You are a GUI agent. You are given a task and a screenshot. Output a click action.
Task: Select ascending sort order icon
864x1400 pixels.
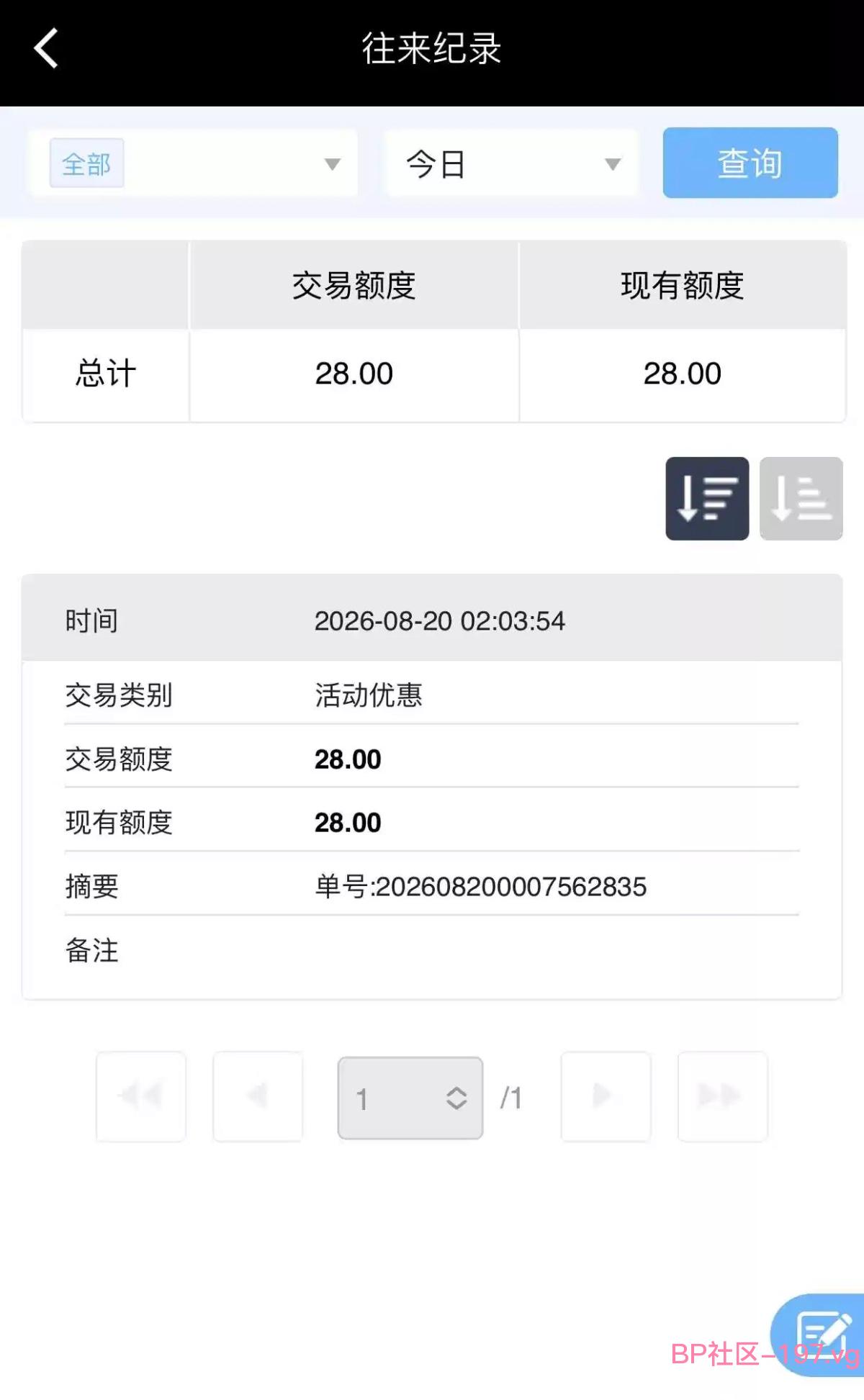pyautogui.click(x=801, y=498)
